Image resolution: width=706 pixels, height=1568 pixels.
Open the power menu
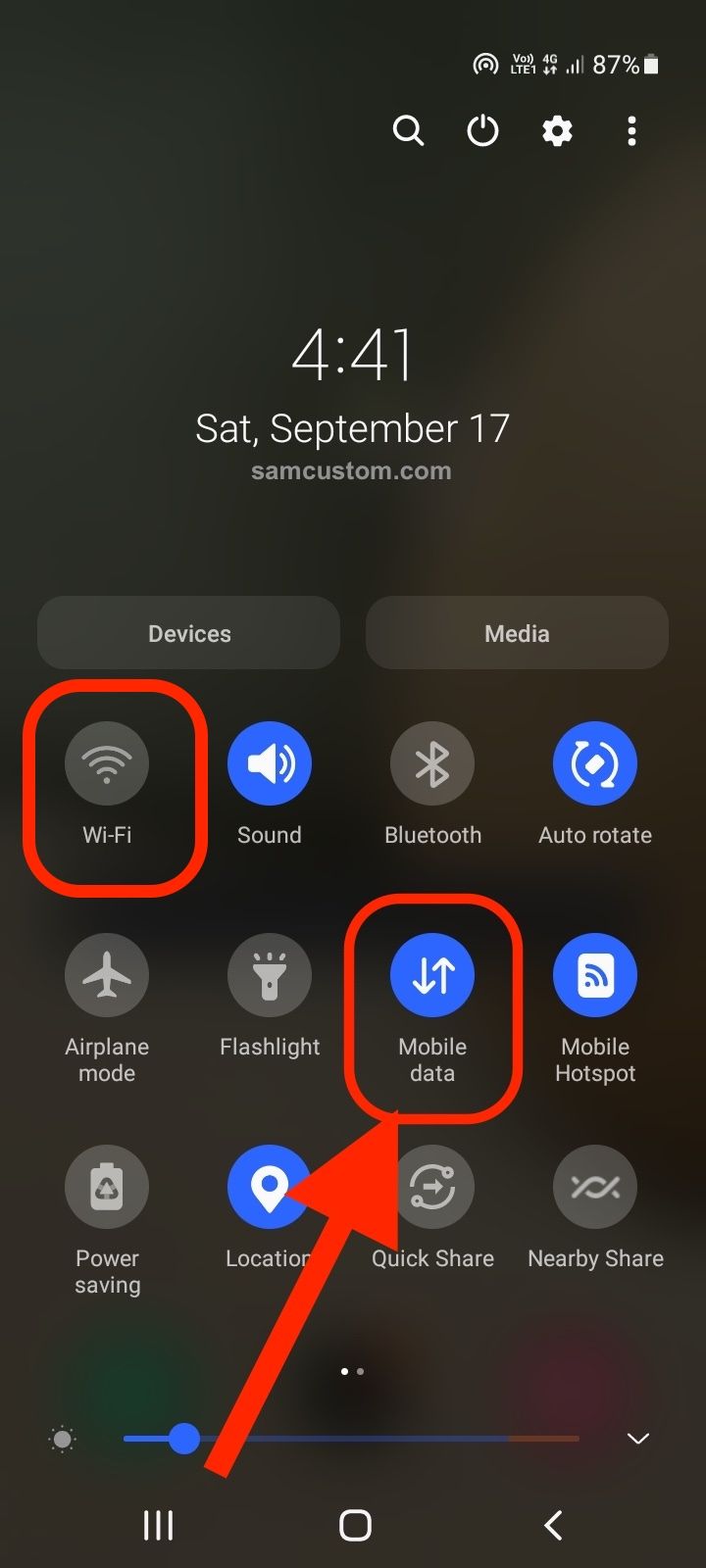(482, 130)
